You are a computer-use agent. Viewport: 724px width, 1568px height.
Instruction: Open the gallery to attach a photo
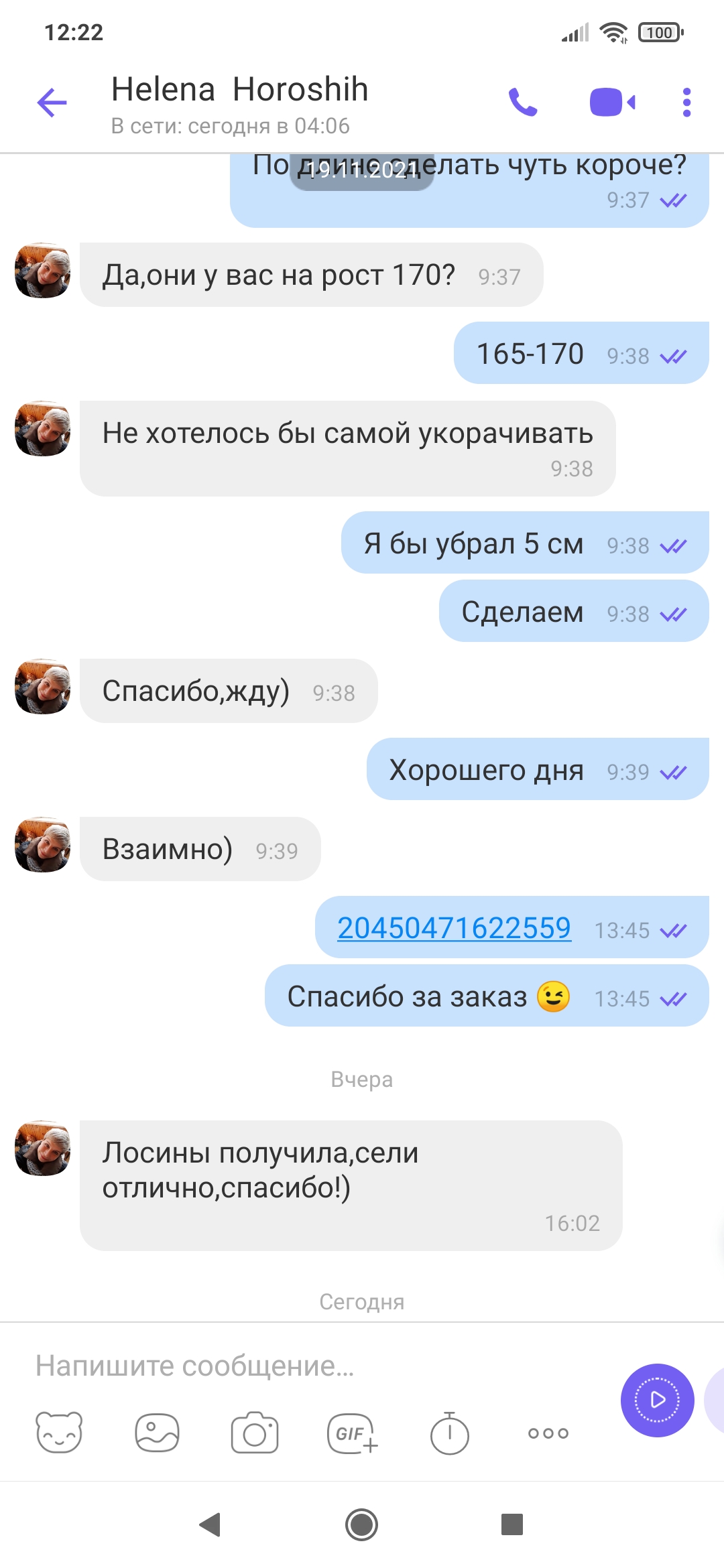coord(157,1433)
